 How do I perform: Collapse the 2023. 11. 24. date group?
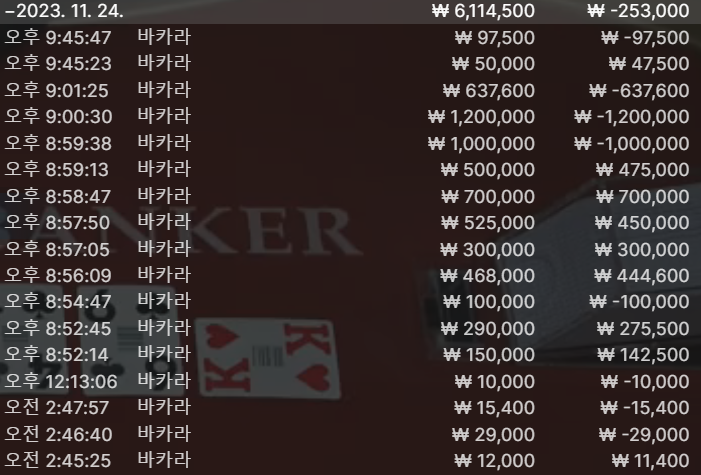[x=350, y=11]
